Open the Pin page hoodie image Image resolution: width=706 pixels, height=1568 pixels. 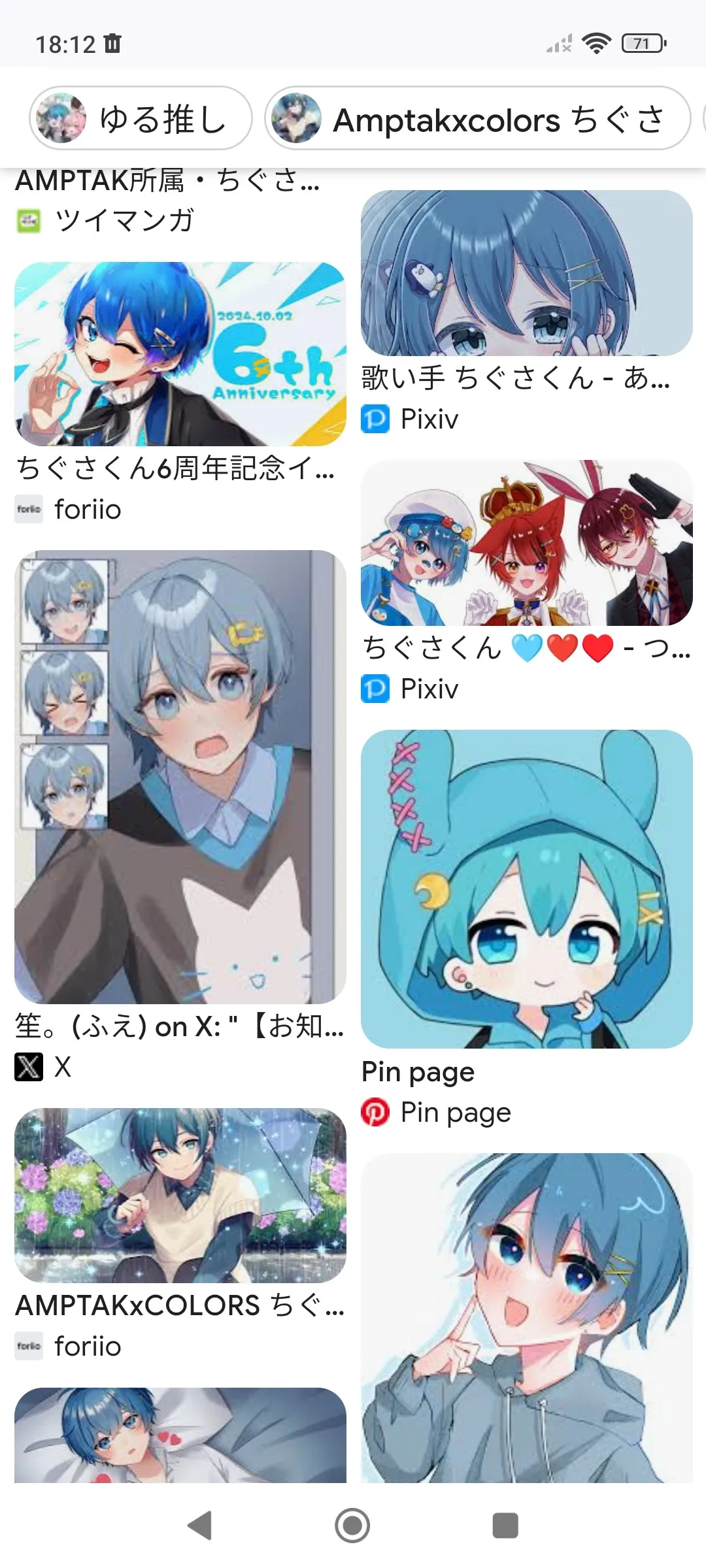526,889
